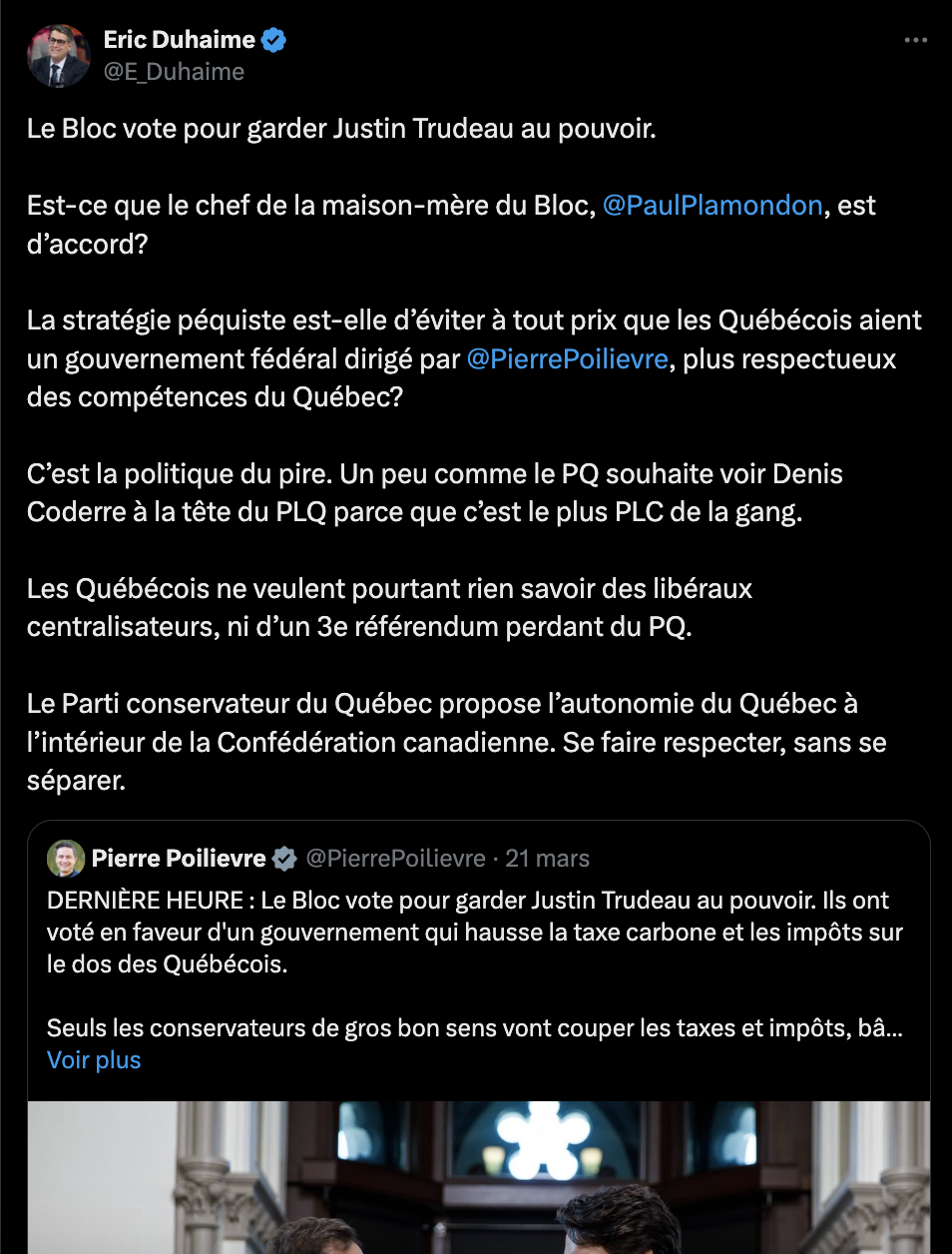Viewport: 952px width, 1254px height.
Task: Open Eric Duhaime's profile picture
Action: (x=58, y=56)
